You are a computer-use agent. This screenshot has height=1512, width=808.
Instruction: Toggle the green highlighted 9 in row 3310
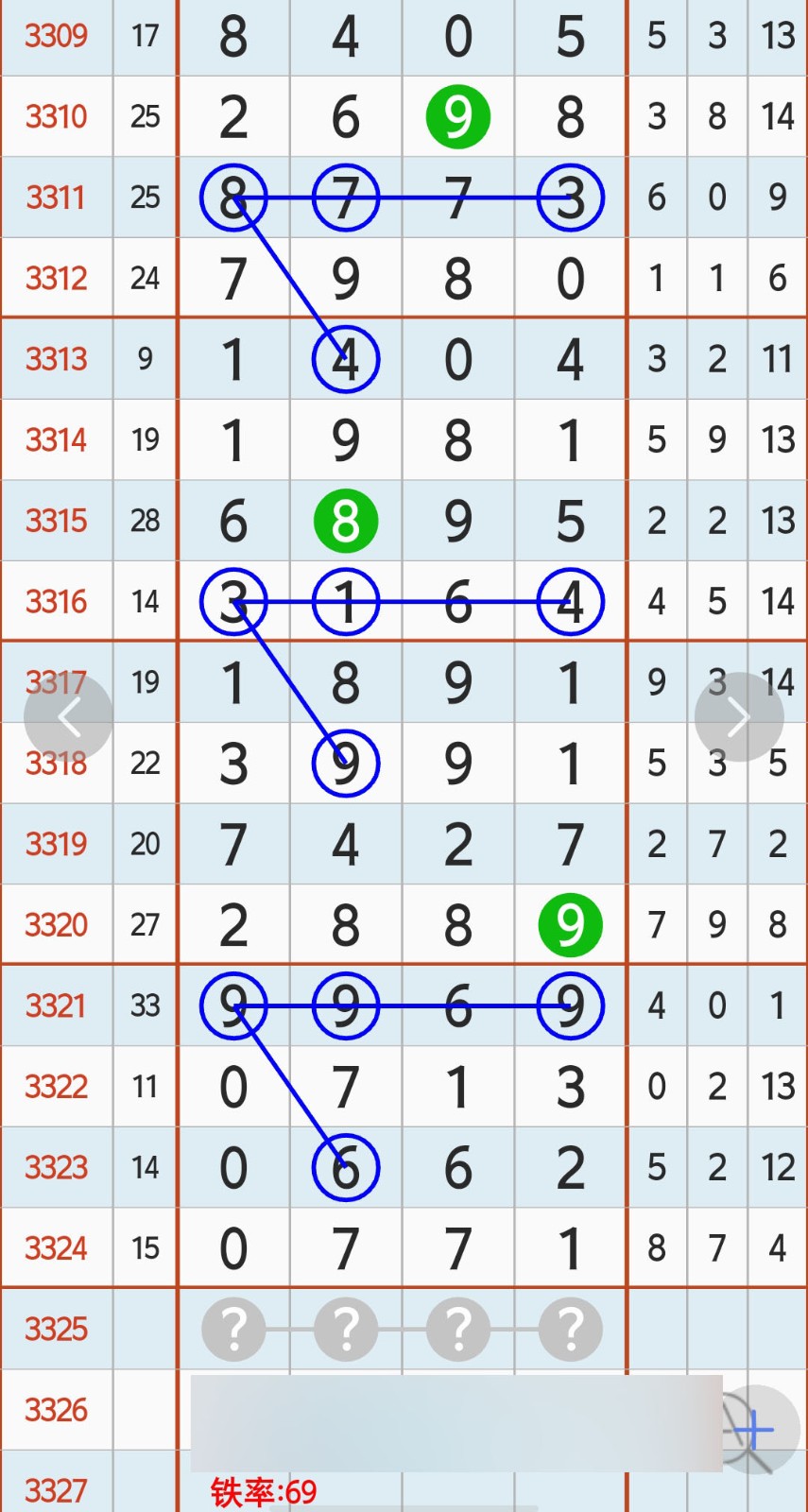click(458, 115)
